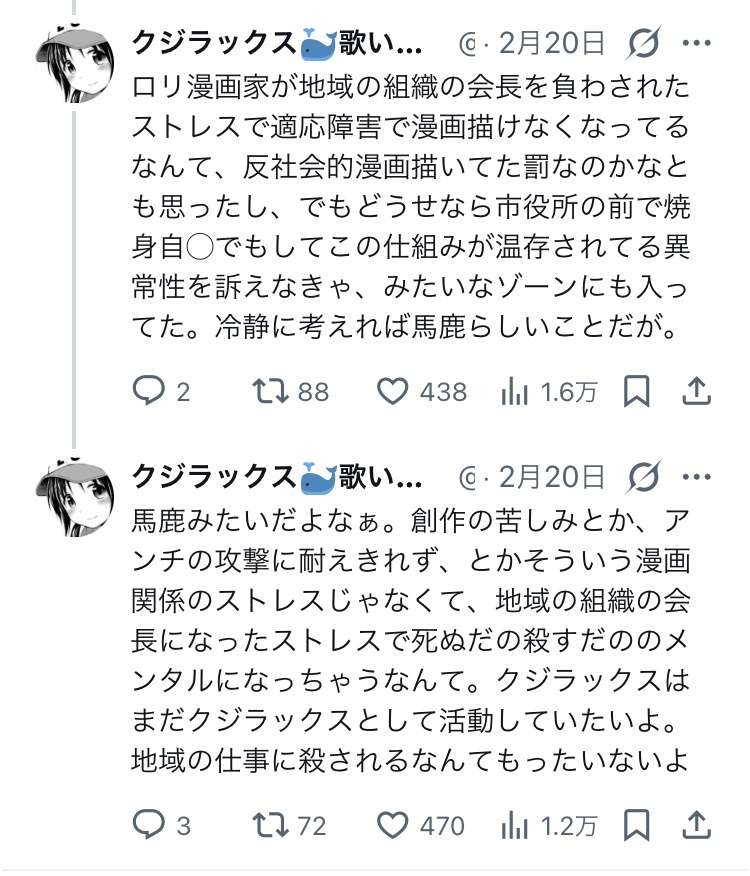The image size is (750, 876).
Task: Open overflow menu on the ロリ漫画家が tweet
Action: tap(696, 44)
